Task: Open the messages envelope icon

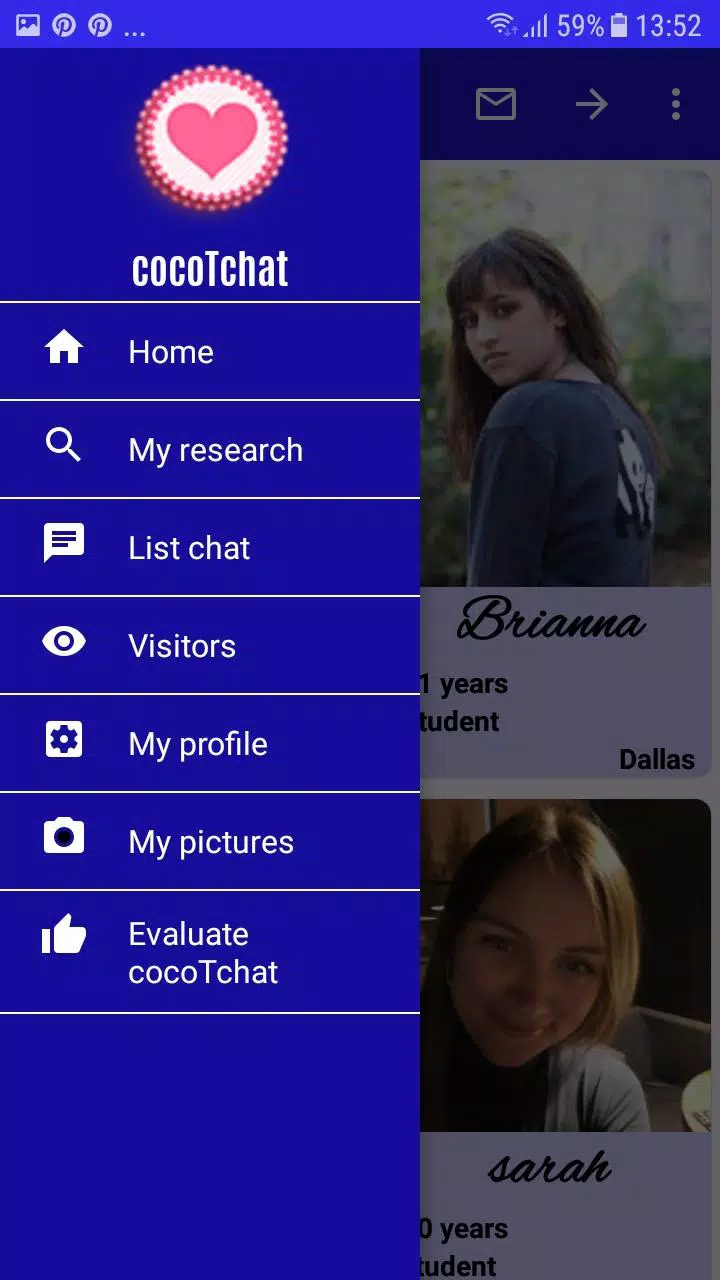Action: coord(496,104)
